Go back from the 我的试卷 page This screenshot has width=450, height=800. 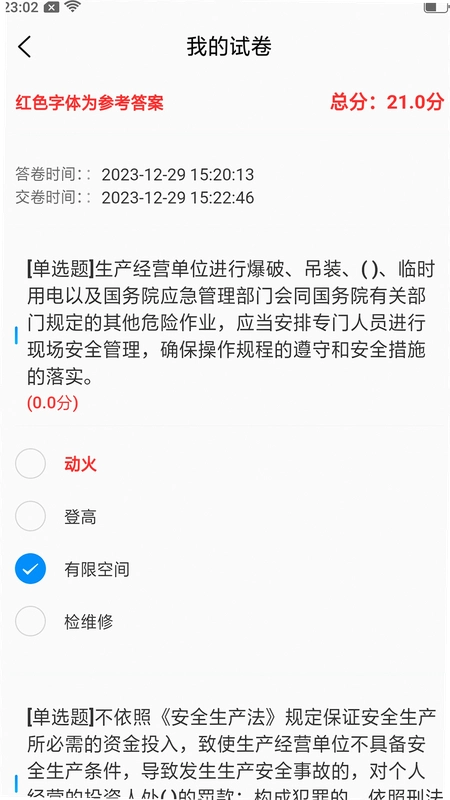pyautogui.click(x=24, y=47)
